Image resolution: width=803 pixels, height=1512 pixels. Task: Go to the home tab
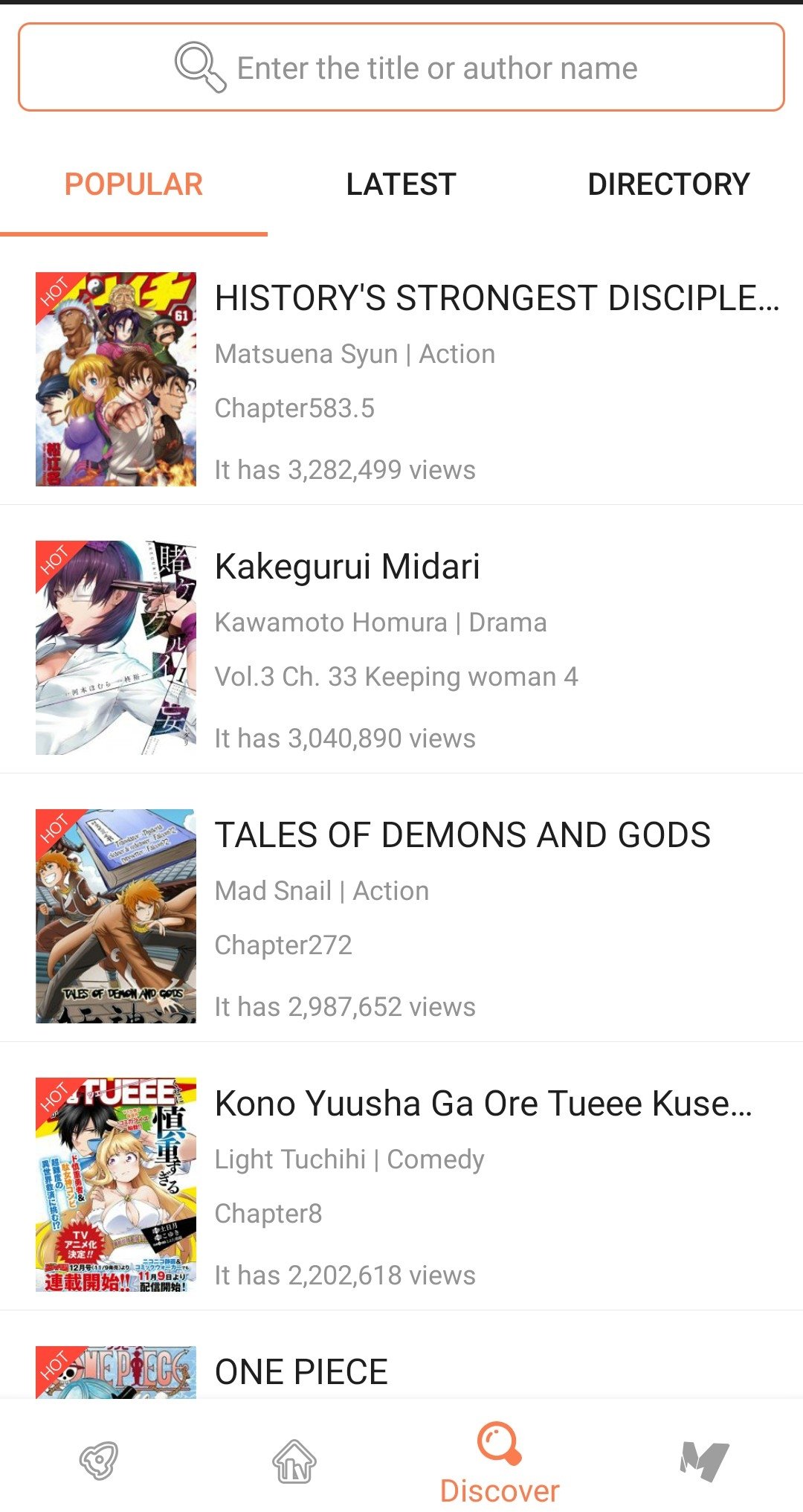[295, 1460]
